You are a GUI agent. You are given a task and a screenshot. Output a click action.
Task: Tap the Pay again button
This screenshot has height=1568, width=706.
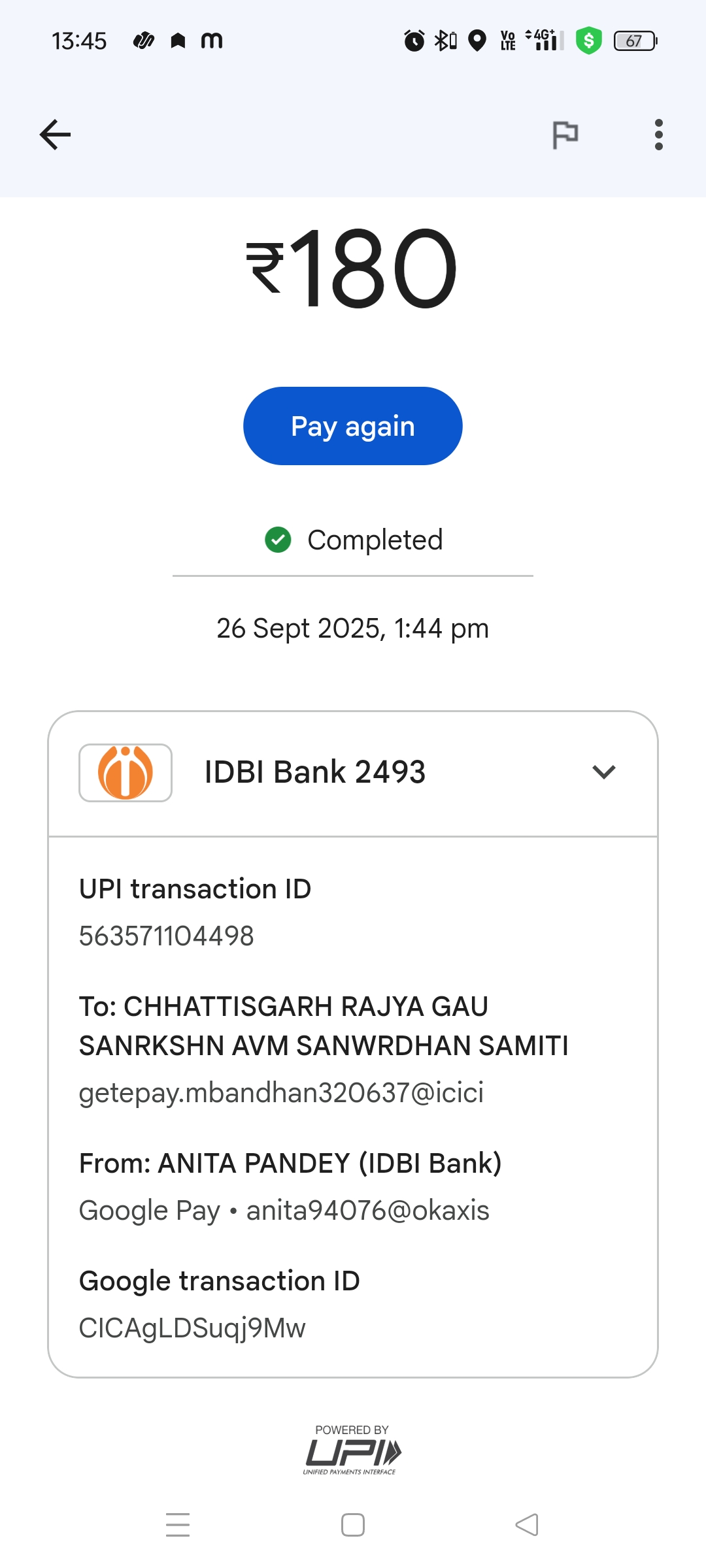coord(353,426)
